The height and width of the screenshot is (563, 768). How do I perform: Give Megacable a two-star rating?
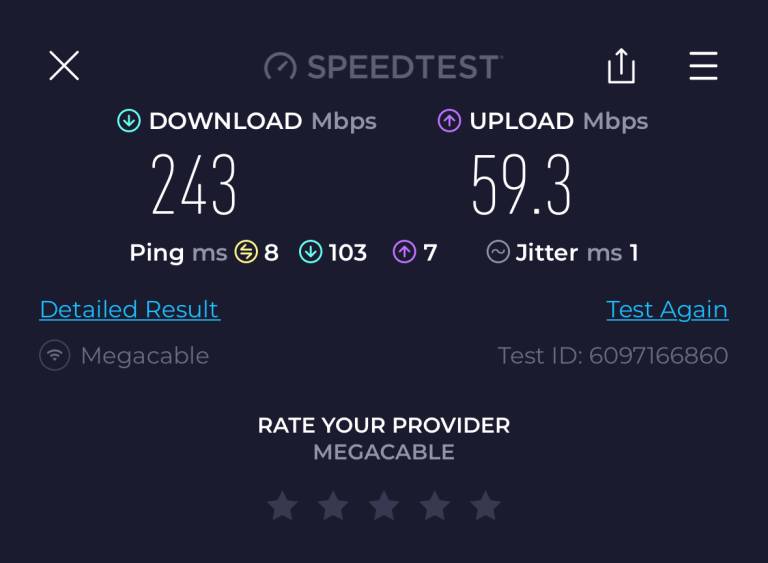[x=333, y=506]
